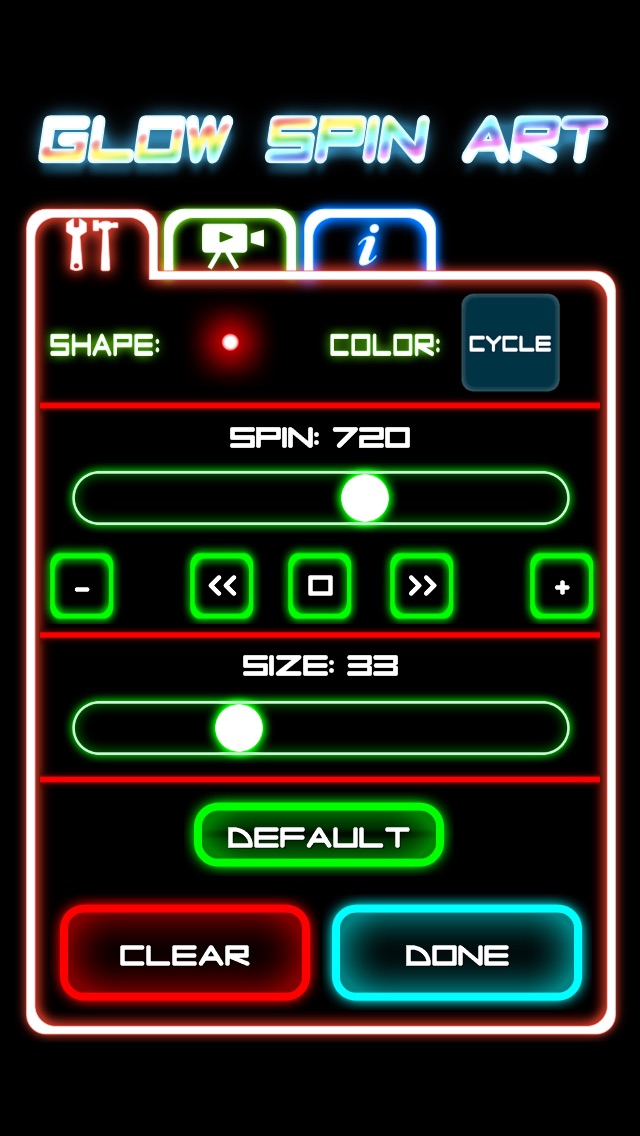Stop spin with the square button
640x1136 pixels.
click(x=320, y=586)
